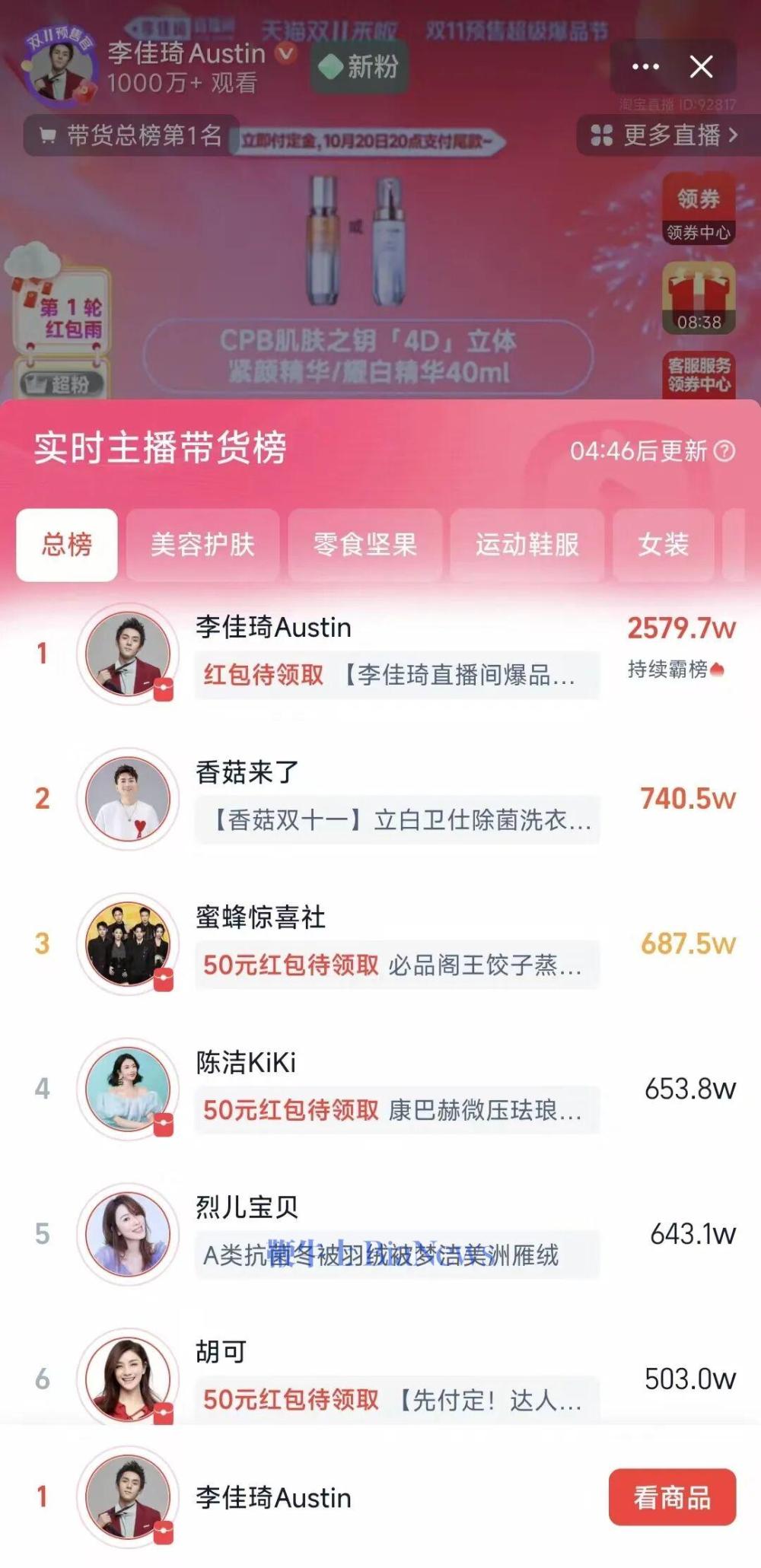
Task: Tap the help icon beside 04:46后更新
Action: 725,451
